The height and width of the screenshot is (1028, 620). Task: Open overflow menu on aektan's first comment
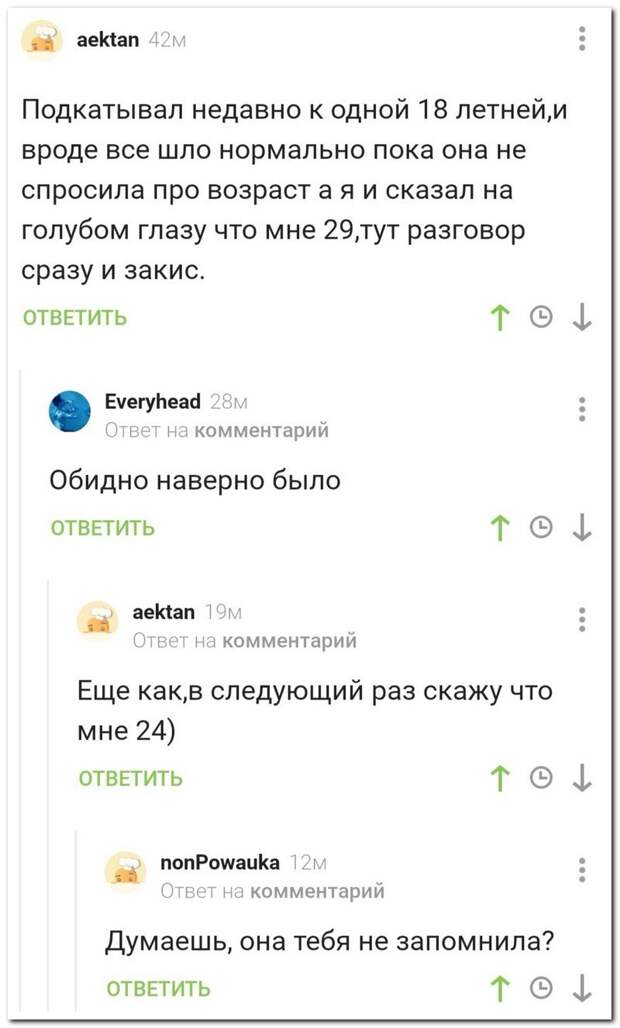pos(582,39)
